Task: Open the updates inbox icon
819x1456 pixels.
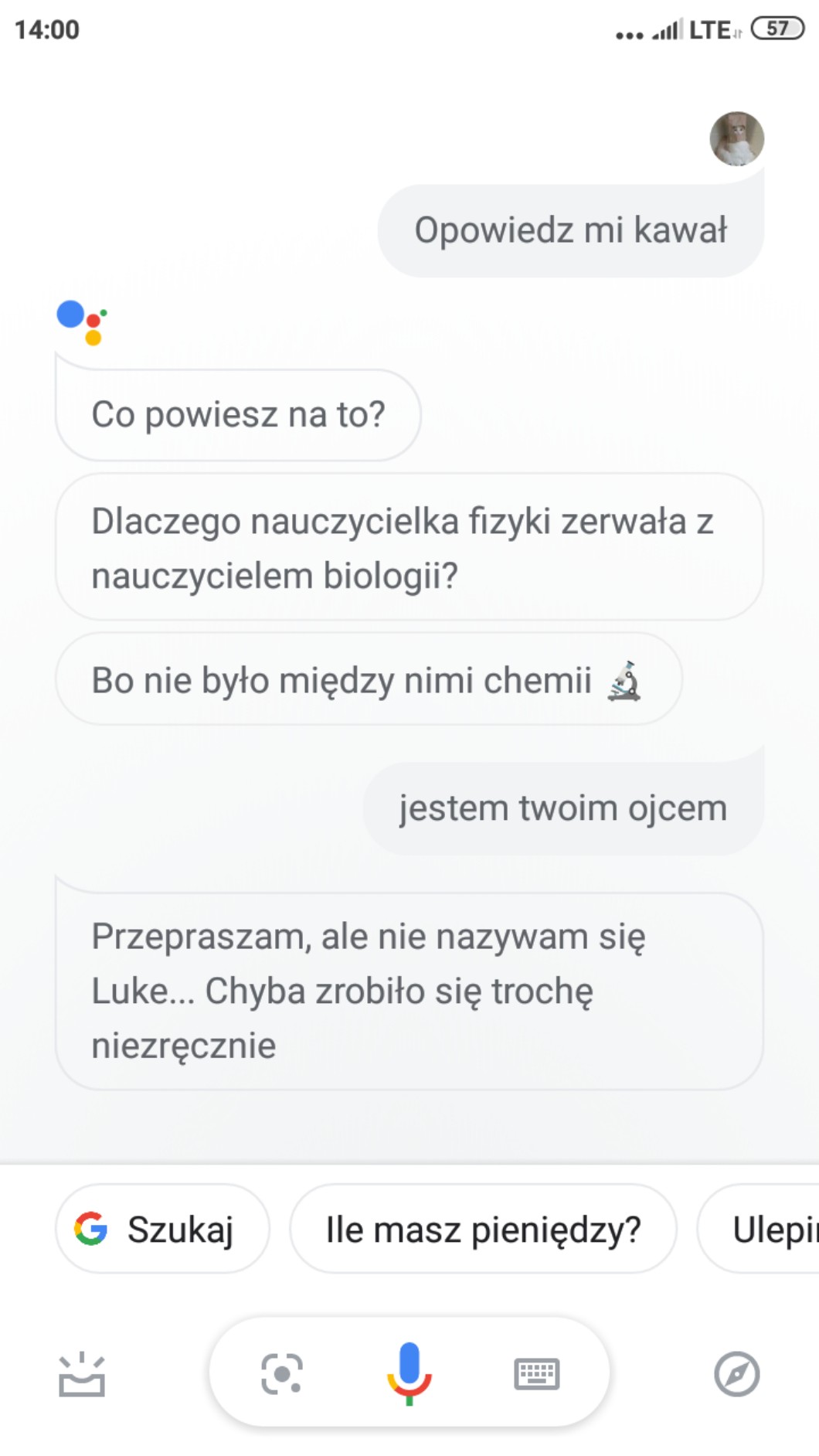Action: [82, 1374]
